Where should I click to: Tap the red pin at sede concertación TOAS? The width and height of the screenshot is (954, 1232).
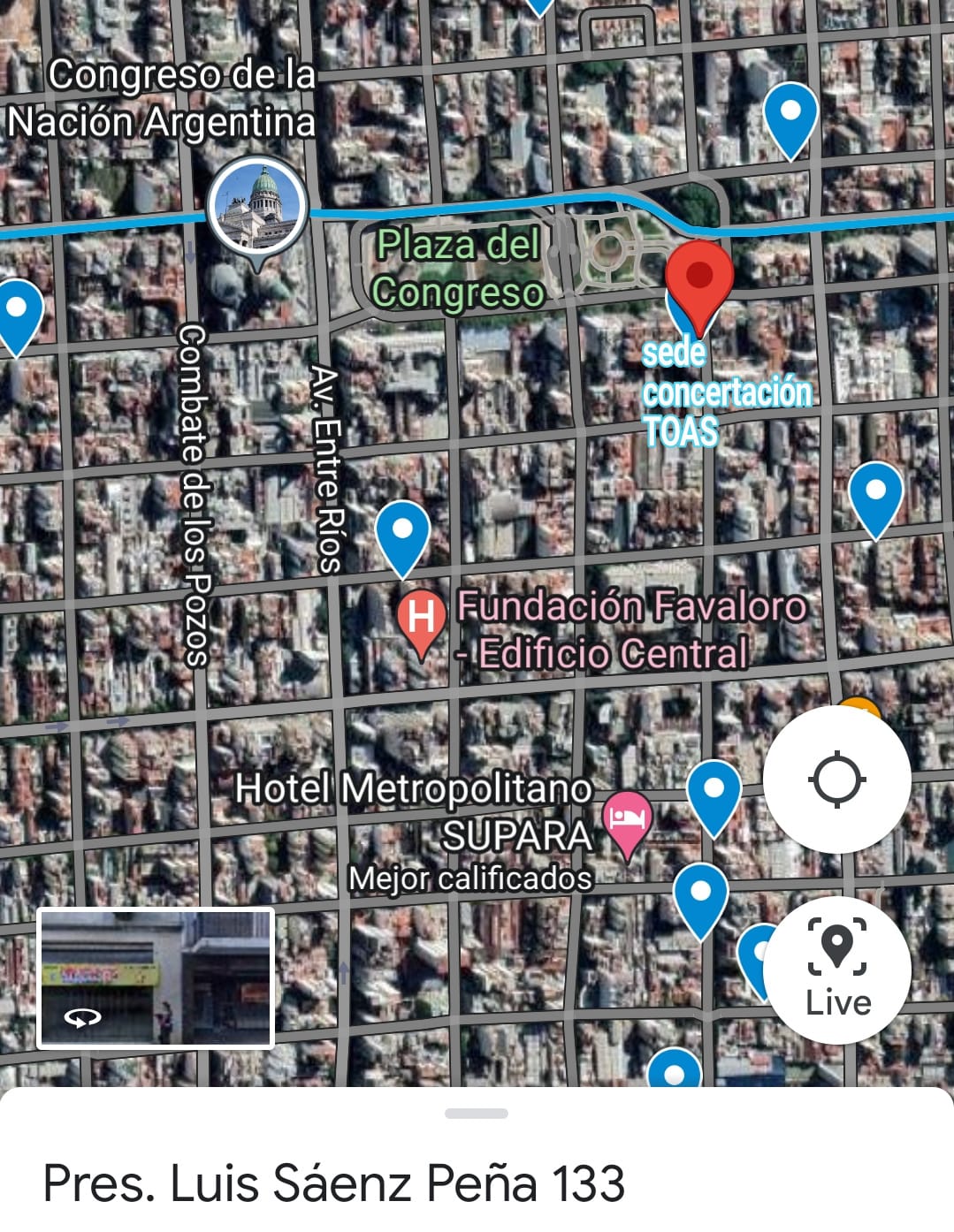click(x=698, y=278)
